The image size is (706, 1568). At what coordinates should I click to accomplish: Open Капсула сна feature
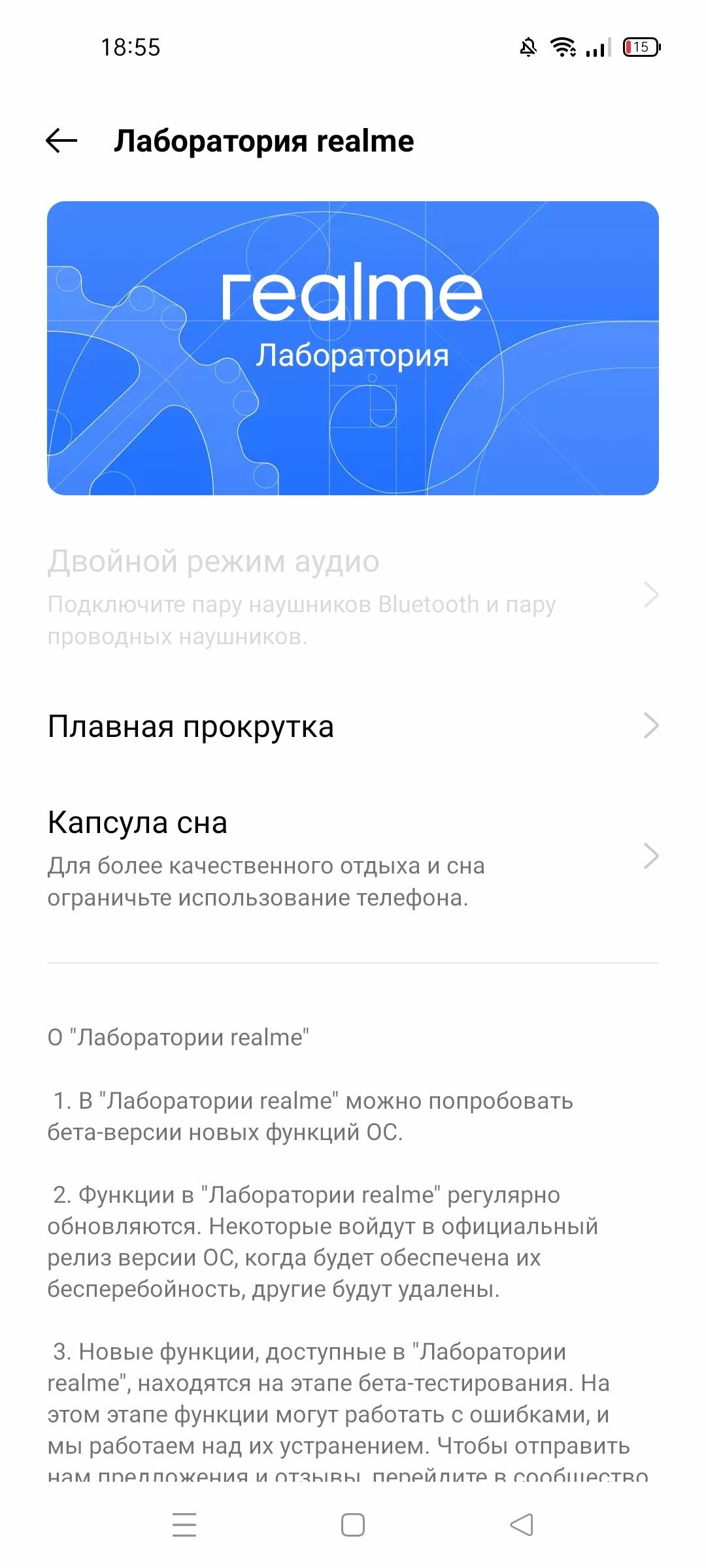pos(353,857)
